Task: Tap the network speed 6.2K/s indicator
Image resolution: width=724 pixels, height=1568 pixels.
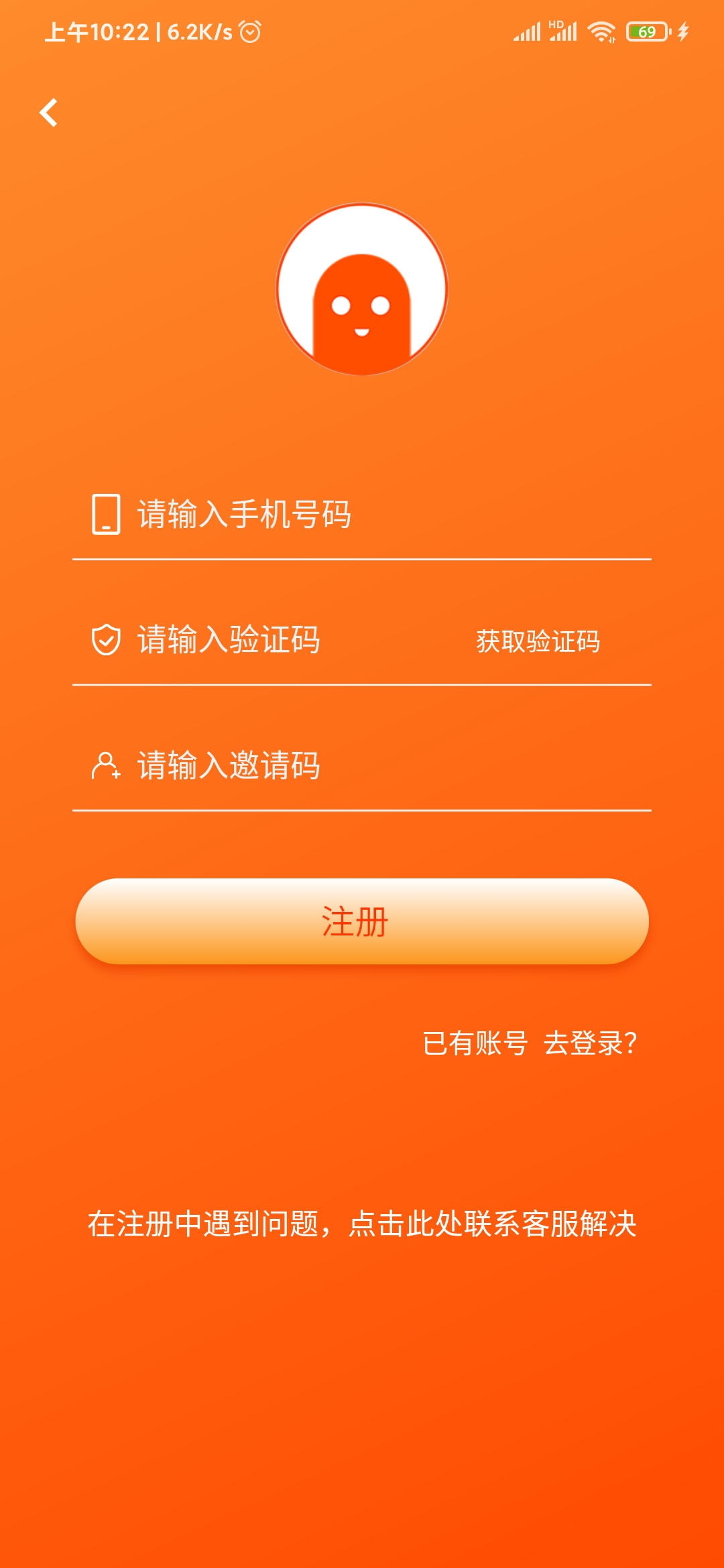Action: pos(201,31)
